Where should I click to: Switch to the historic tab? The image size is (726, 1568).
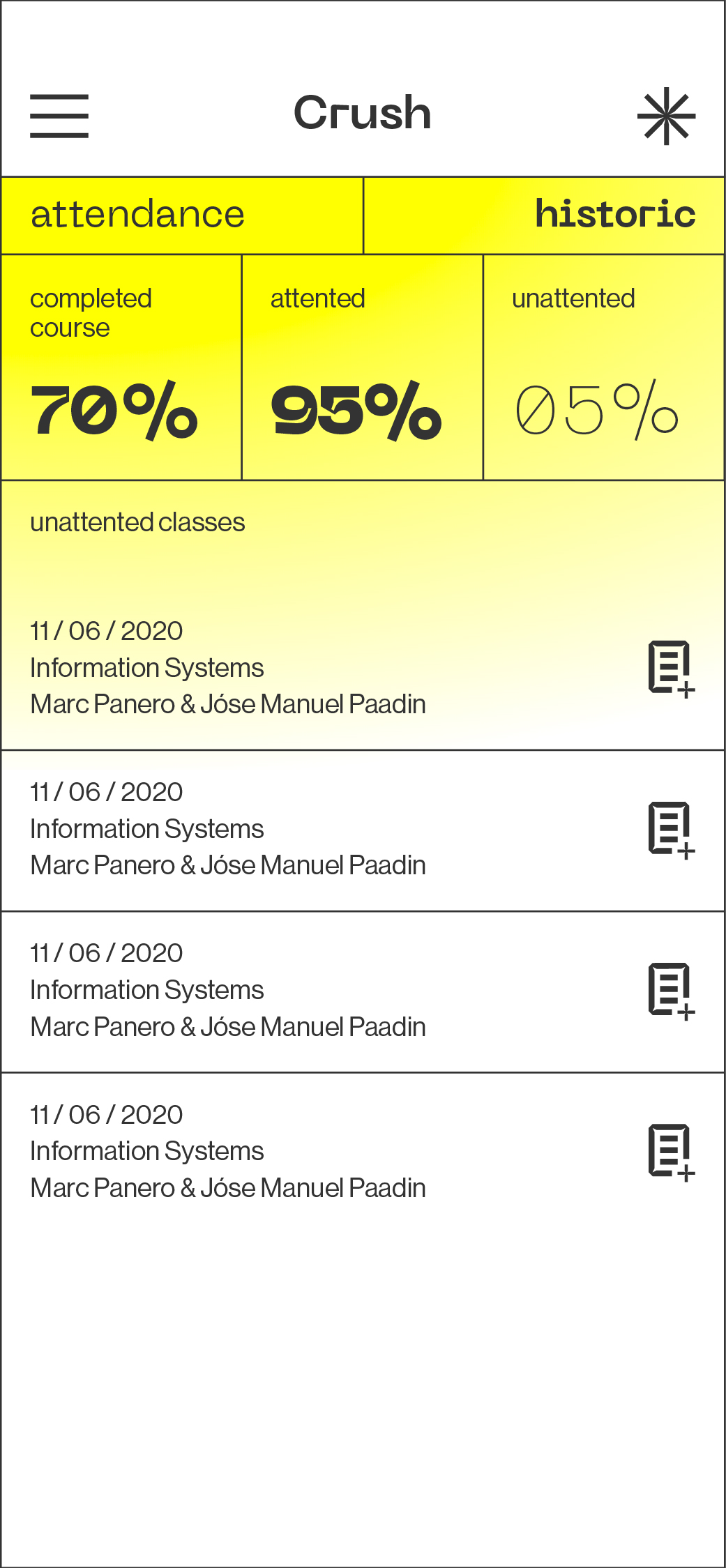pos(544,215)
